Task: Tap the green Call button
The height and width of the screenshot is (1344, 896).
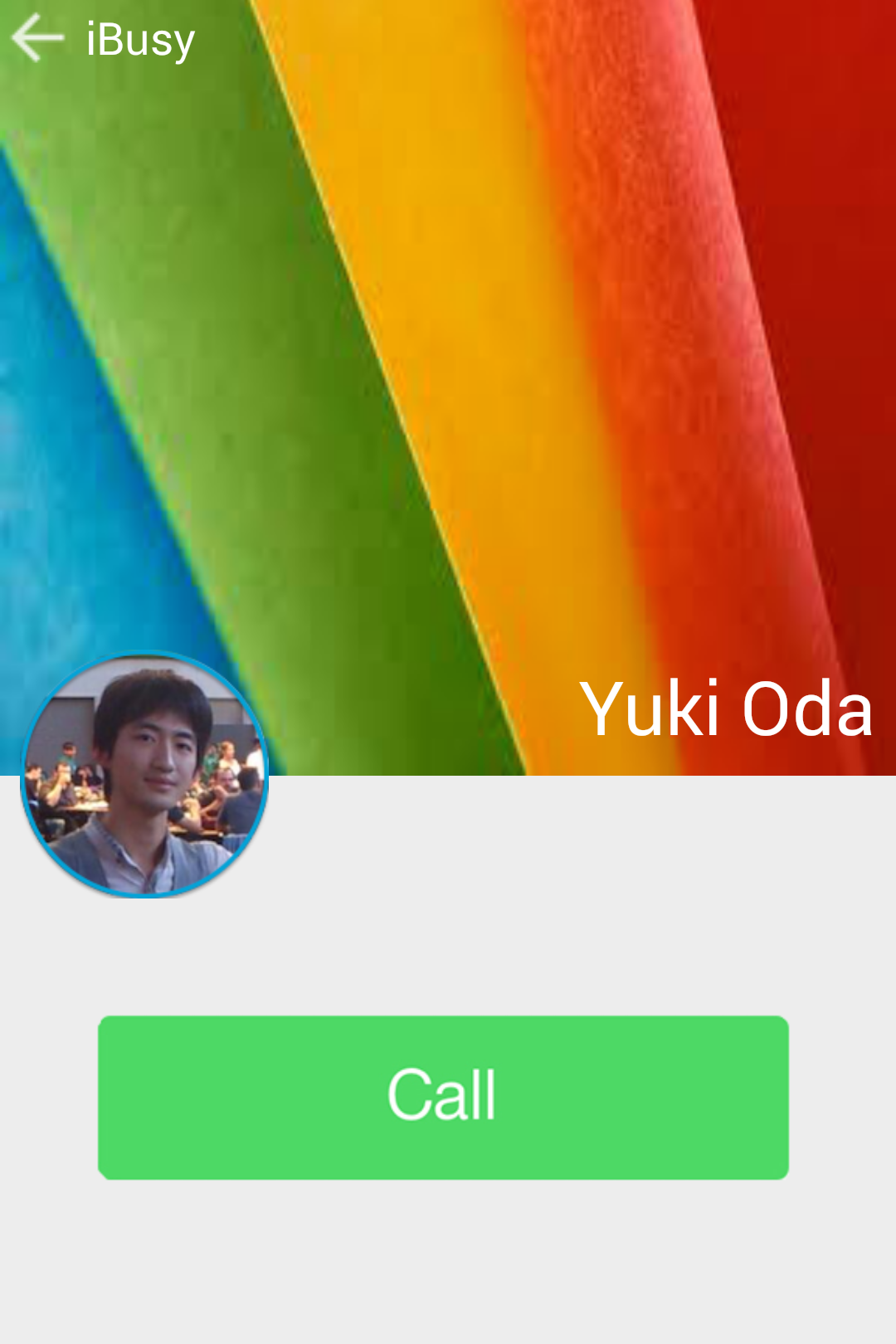Action: (x=443, y=1097)
